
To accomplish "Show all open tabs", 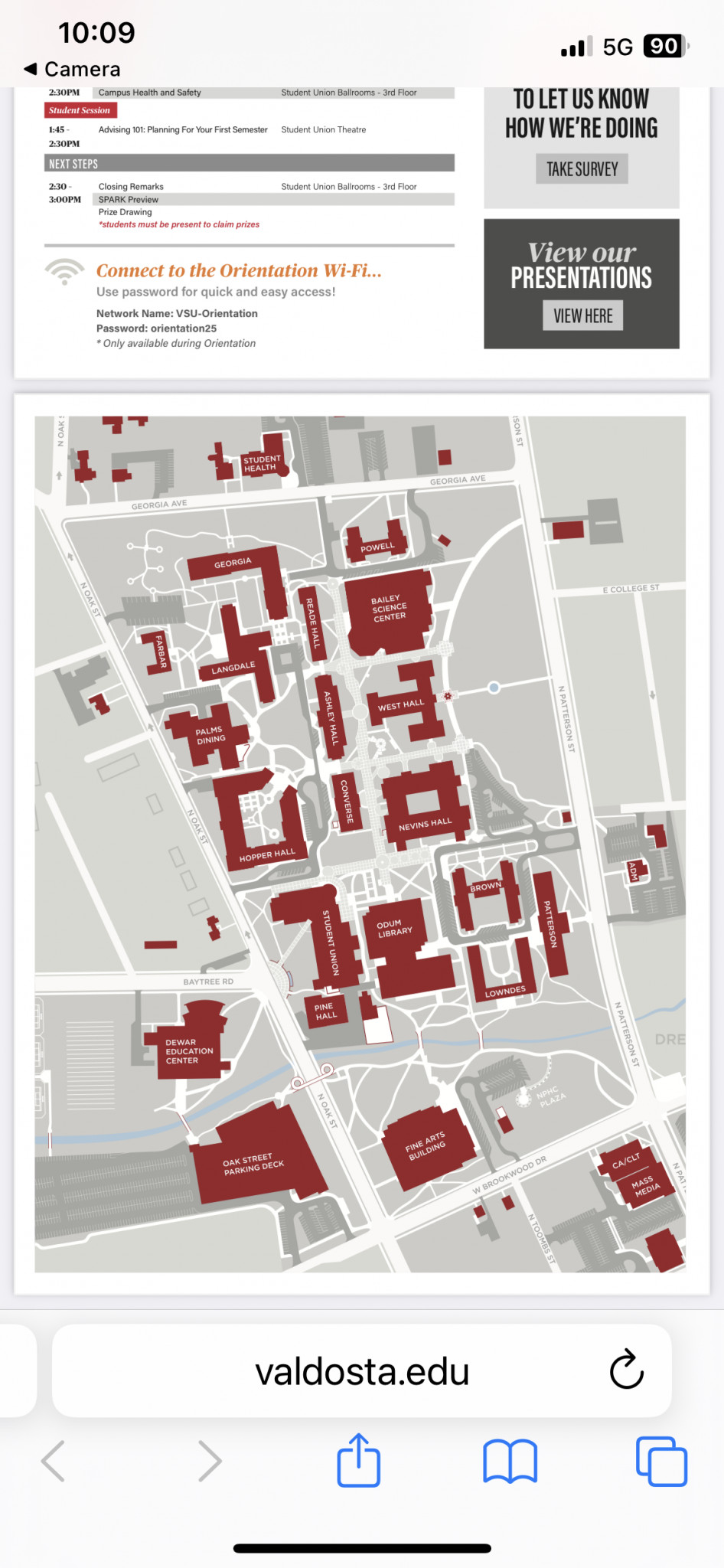I will click(661, 1461).
